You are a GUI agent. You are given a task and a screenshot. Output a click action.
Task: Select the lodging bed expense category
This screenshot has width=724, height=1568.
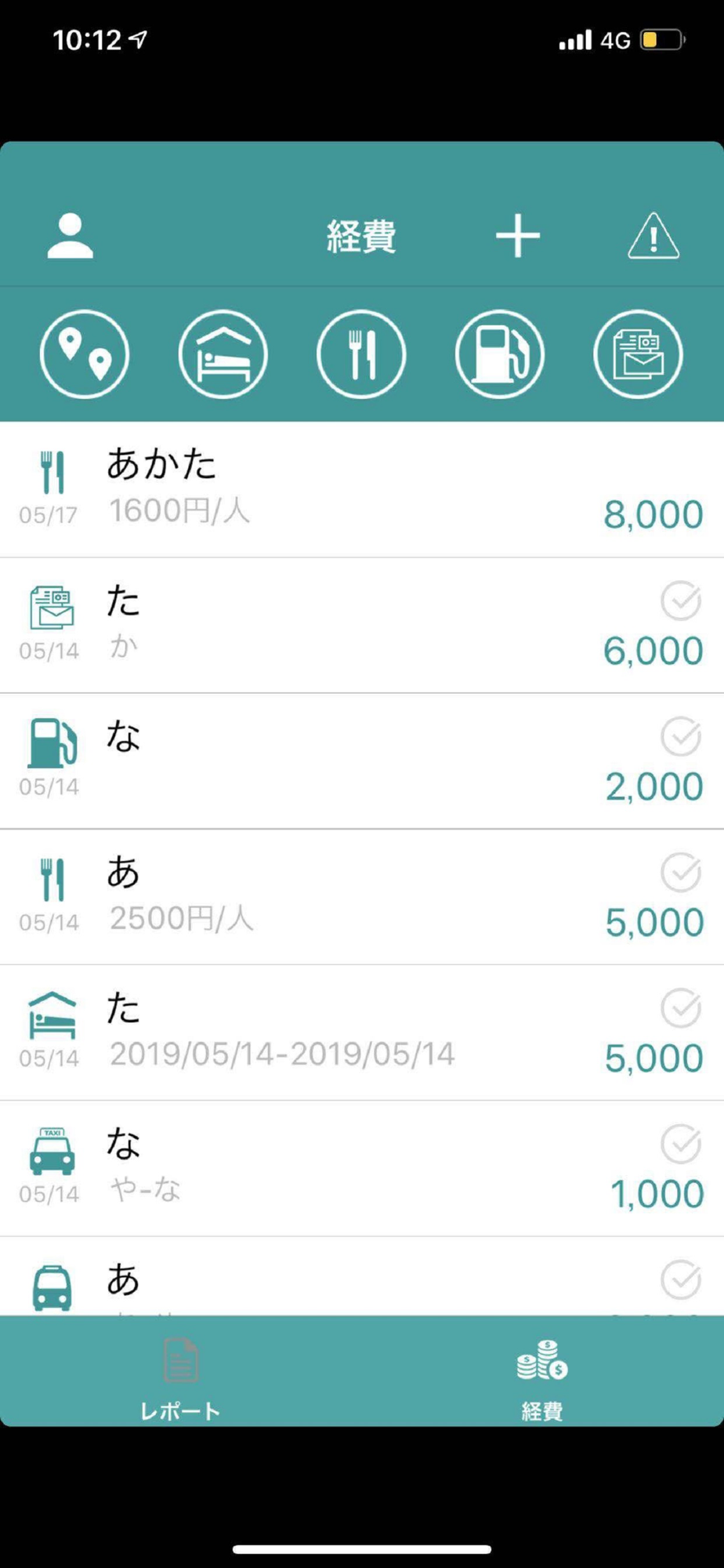point(223,354)
